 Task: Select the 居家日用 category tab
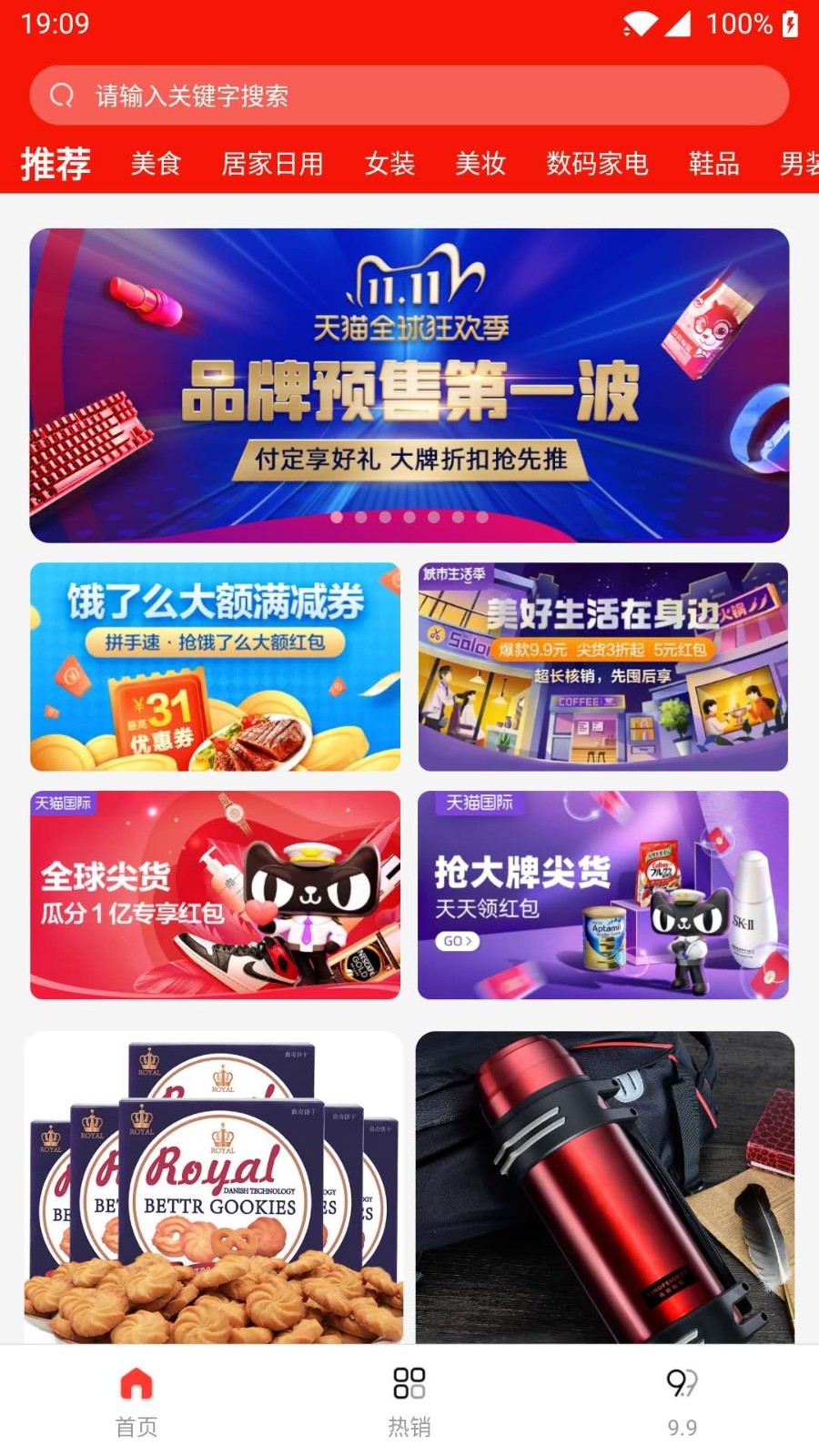(x=272, y=164)
